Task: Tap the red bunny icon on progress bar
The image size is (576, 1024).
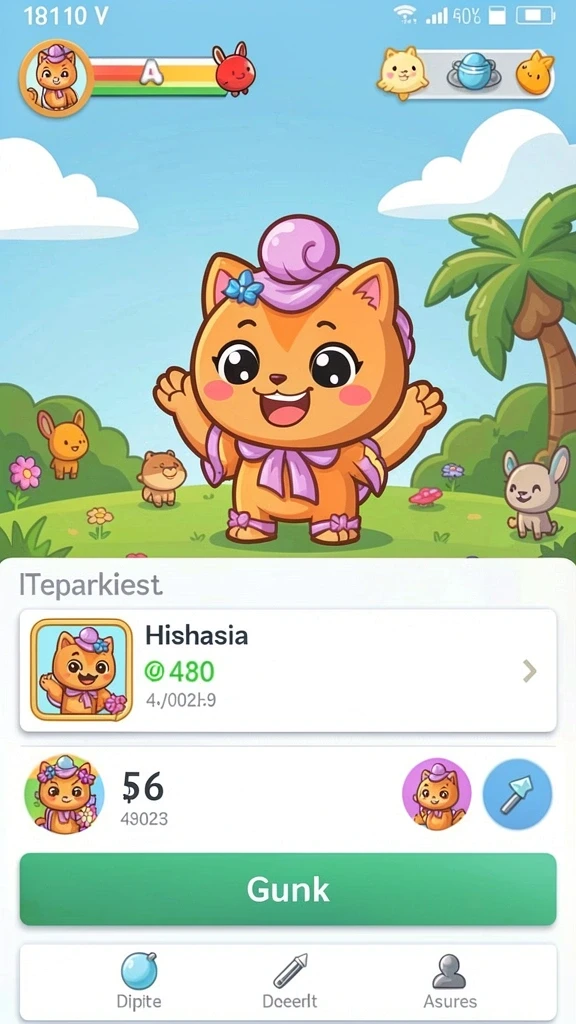Action: point(234,69)
